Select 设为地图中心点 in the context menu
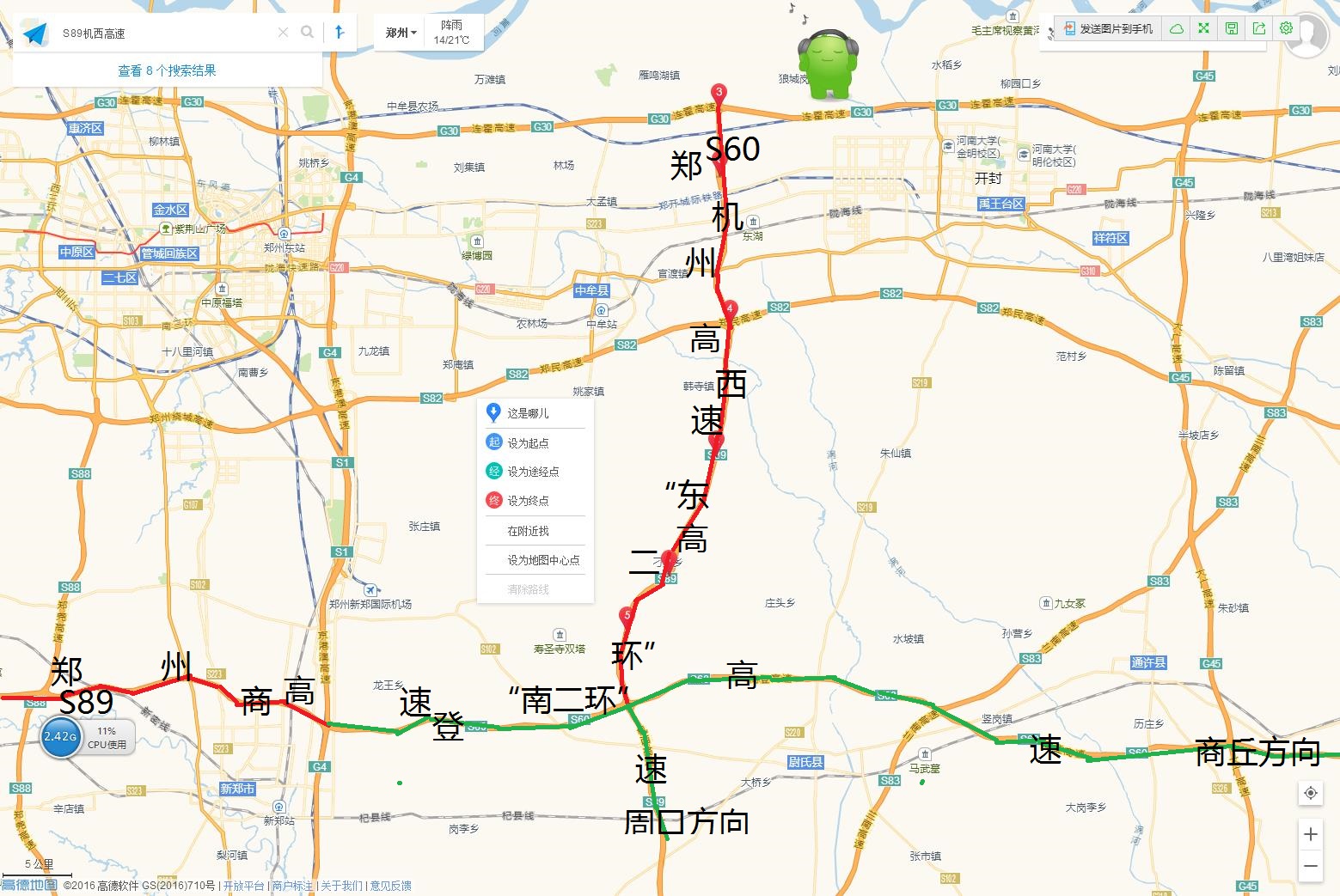 pyautogui.click(x=542, y=560)
